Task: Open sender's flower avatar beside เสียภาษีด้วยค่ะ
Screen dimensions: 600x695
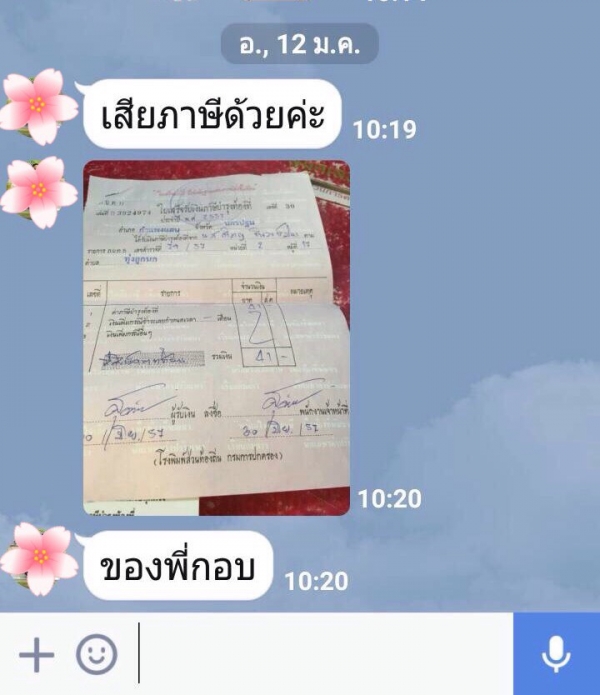Action: [x=38, y=106]
